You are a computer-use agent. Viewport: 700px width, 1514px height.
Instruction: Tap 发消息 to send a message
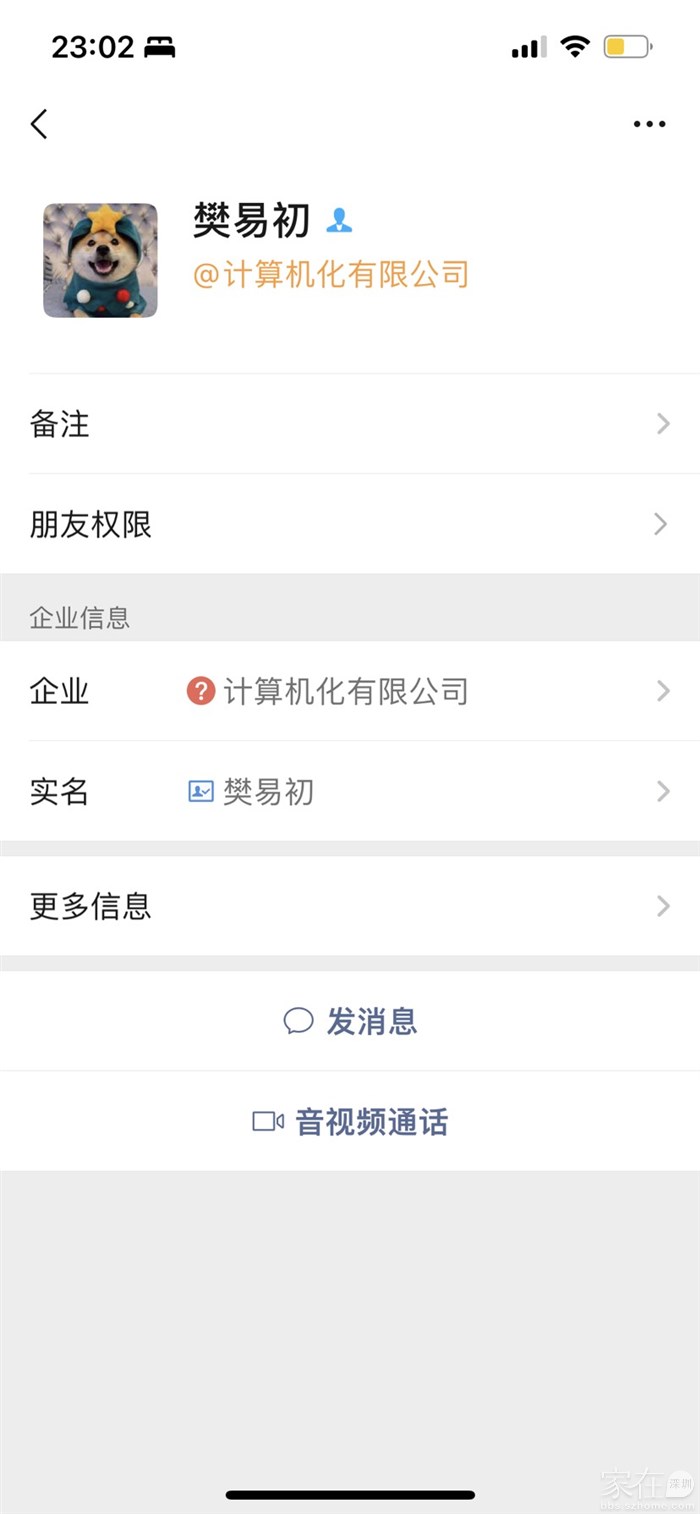pos(351,1021)
